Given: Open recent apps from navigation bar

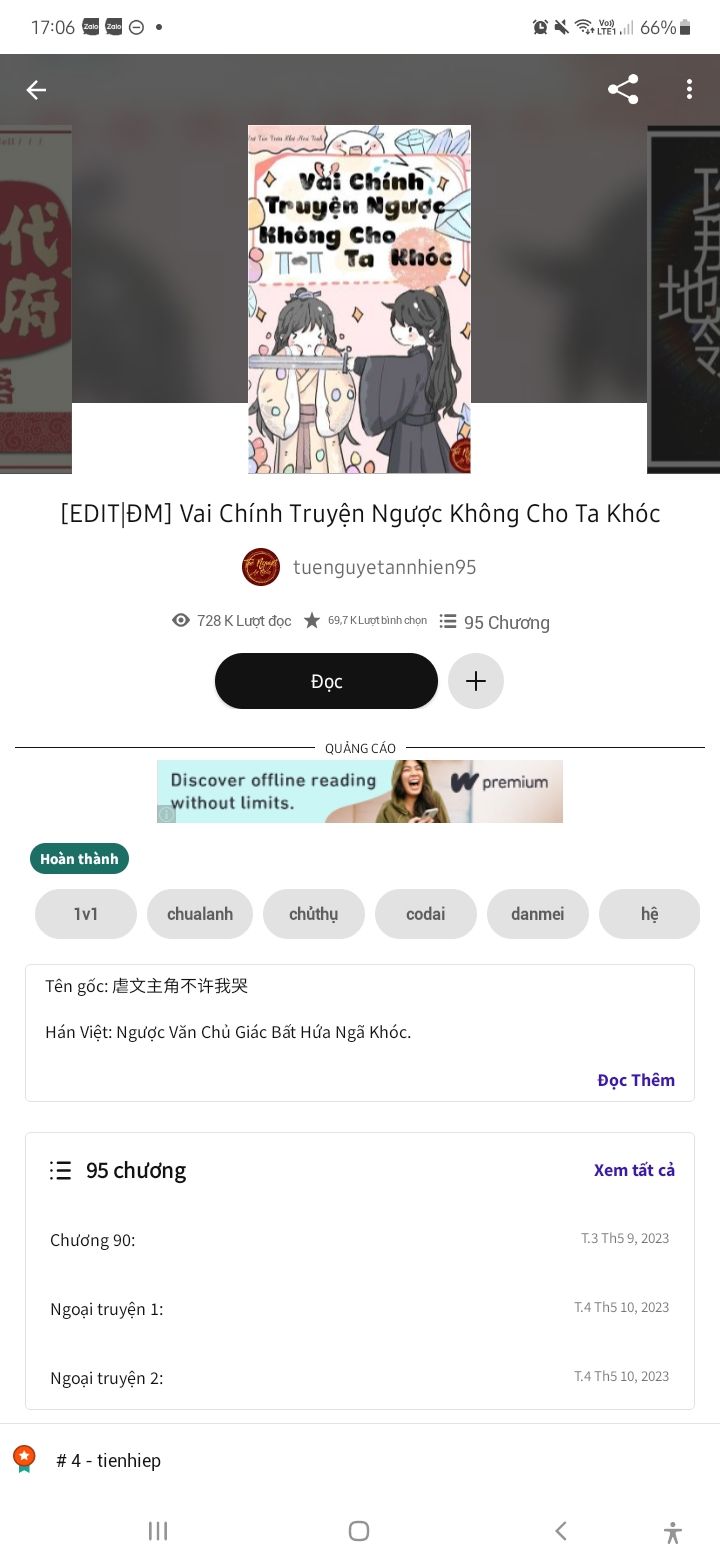Looking at the screenshot, I should pos(158,1531).
